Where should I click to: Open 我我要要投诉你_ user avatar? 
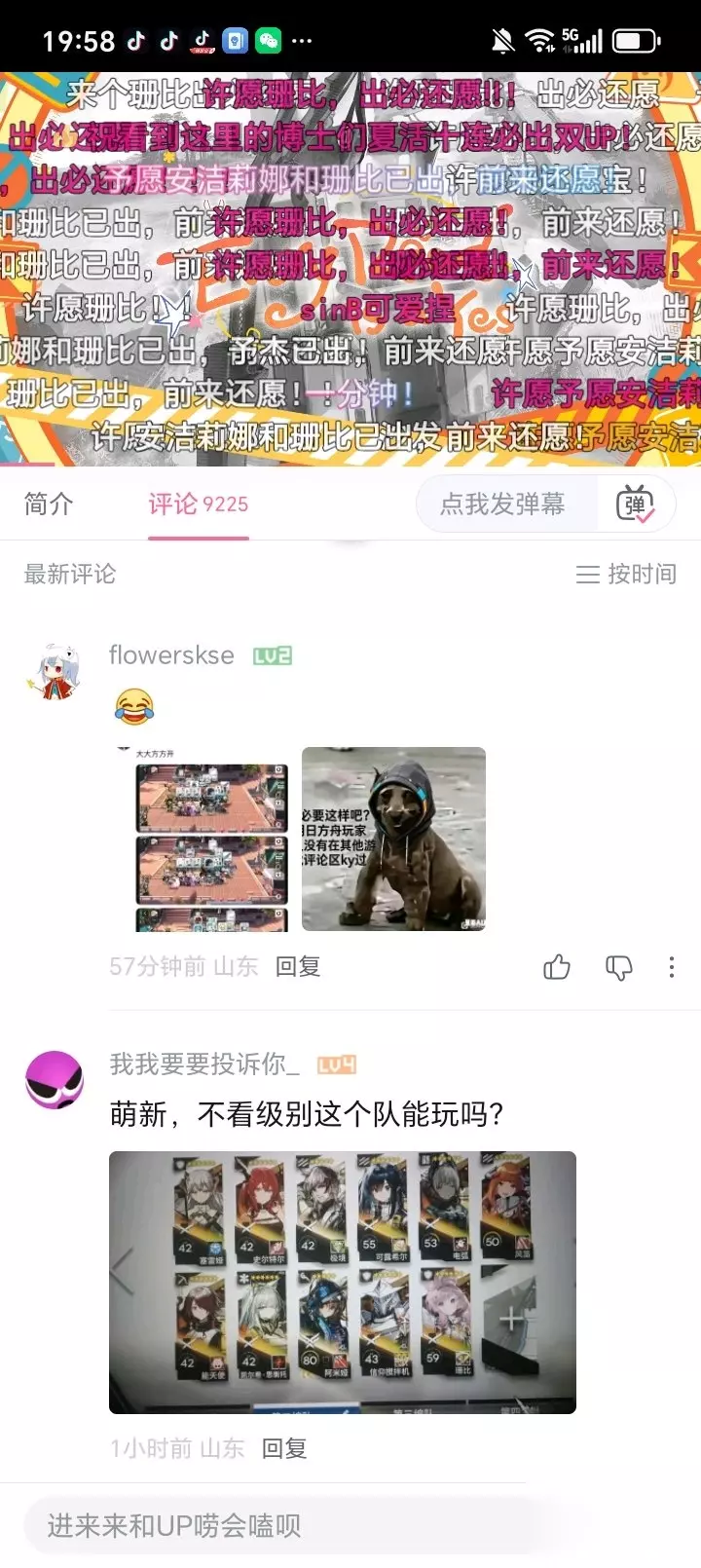pyautogui.click(x=55, y=1080)
